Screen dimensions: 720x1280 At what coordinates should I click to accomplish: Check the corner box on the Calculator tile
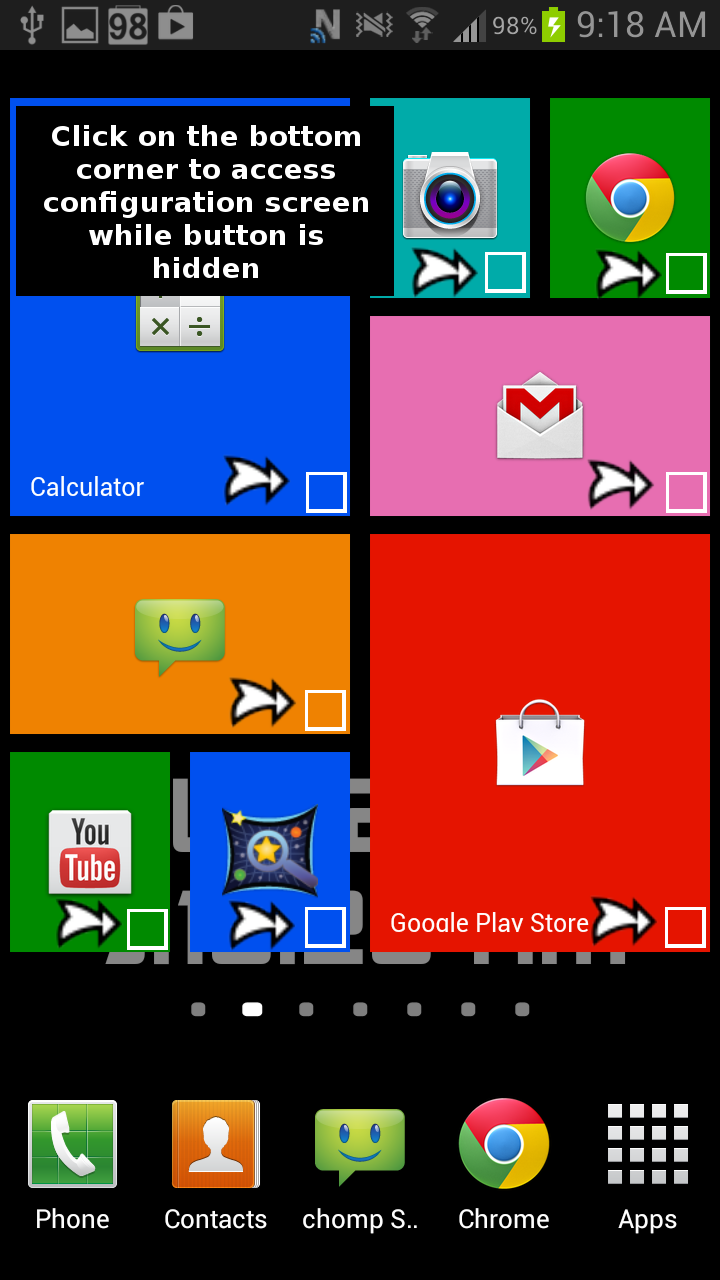coord(325,492)
